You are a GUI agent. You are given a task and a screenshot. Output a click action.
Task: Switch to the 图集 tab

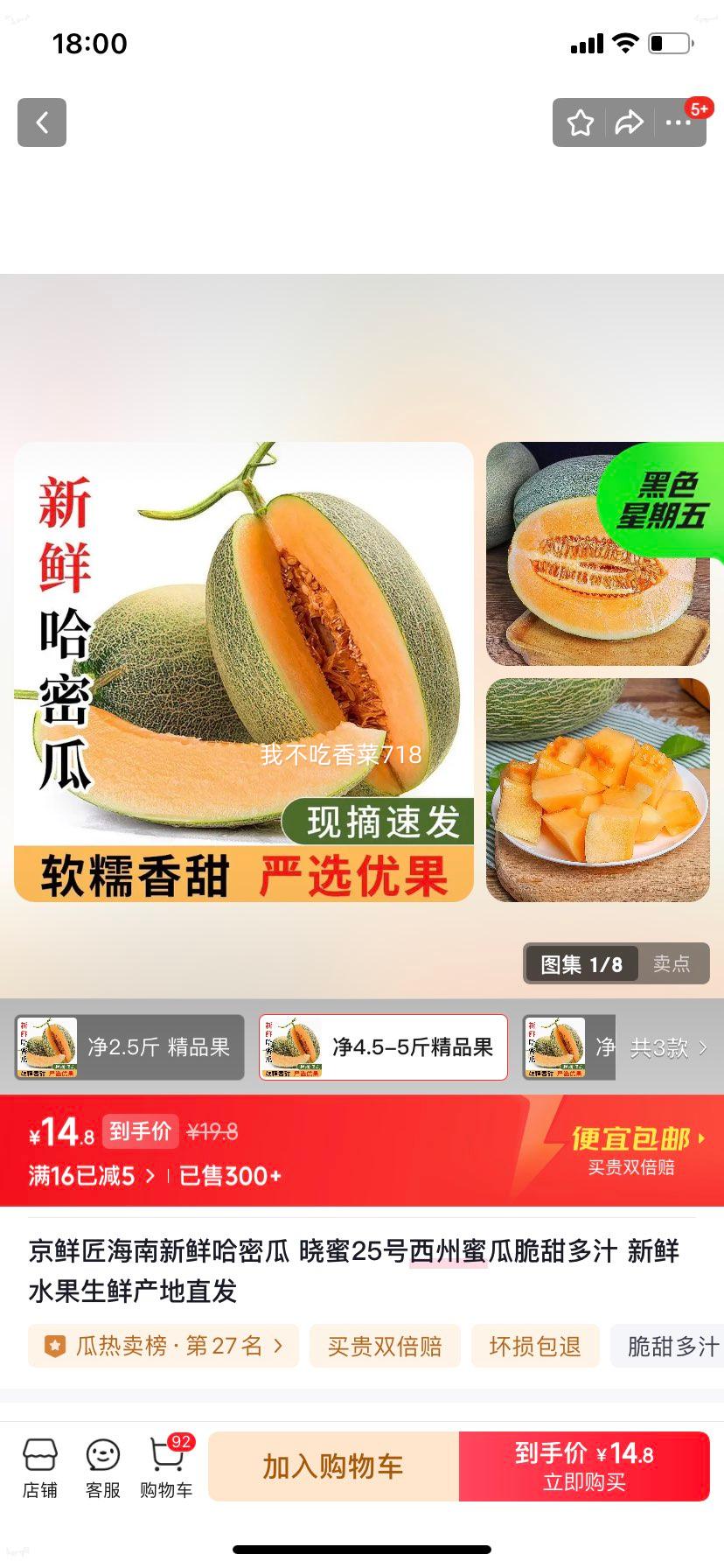coord(581,962)
